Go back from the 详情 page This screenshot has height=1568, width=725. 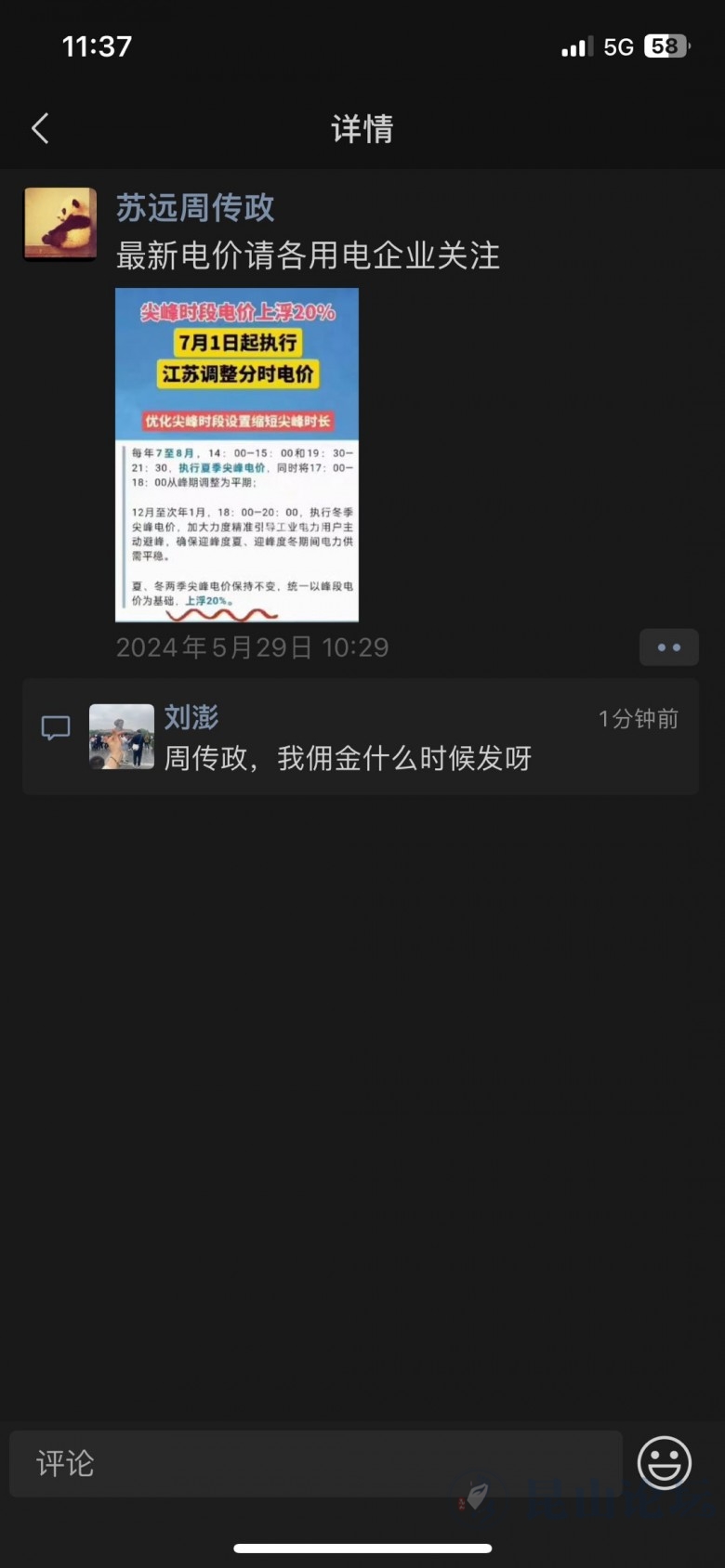tap(40, 128)
